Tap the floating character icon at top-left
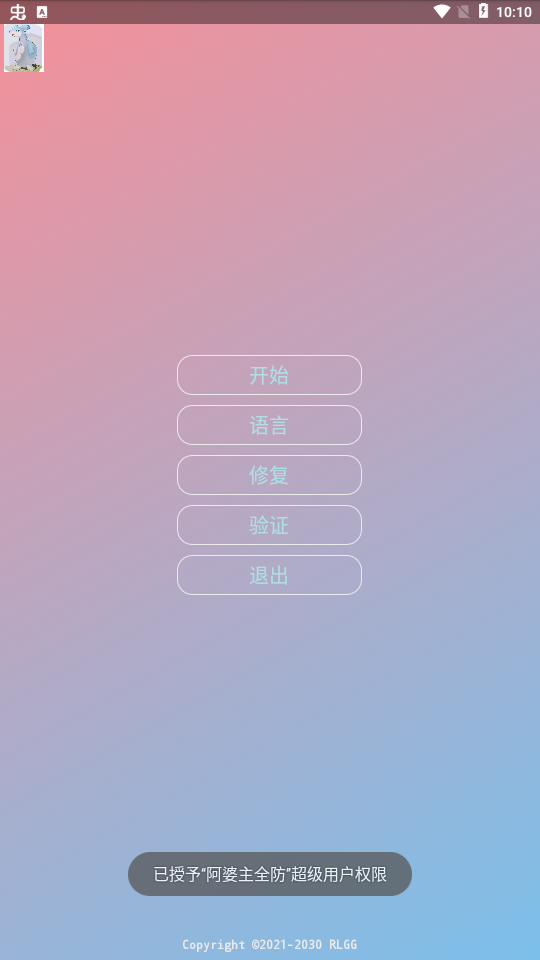This screenshot has height=960, width=540. 24,48
